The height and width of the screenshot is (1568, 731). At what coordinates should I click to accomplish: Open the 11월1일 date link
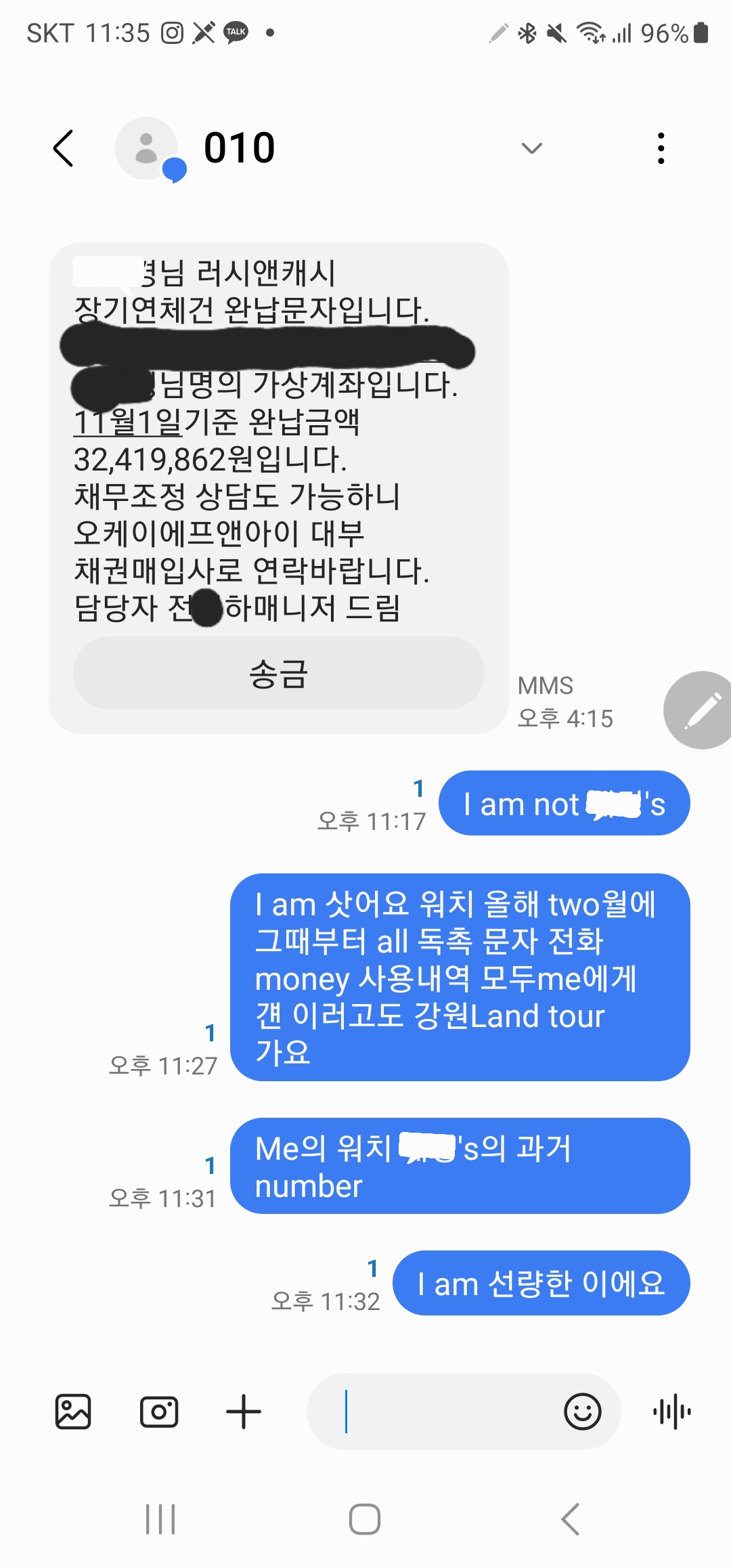pos(127,422)
